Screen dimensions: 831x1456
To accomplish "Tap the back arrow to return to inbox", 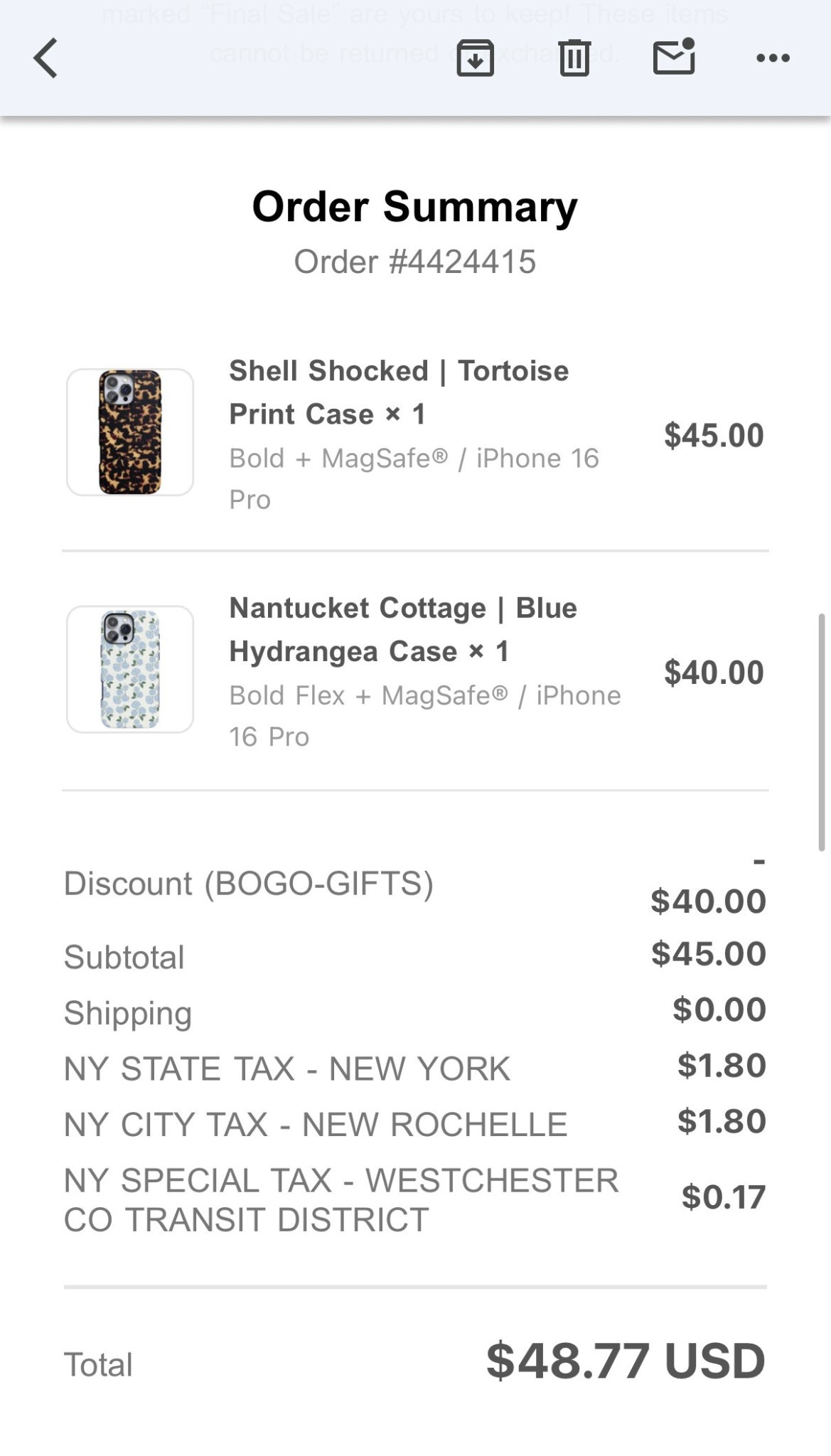I will 45,59.
